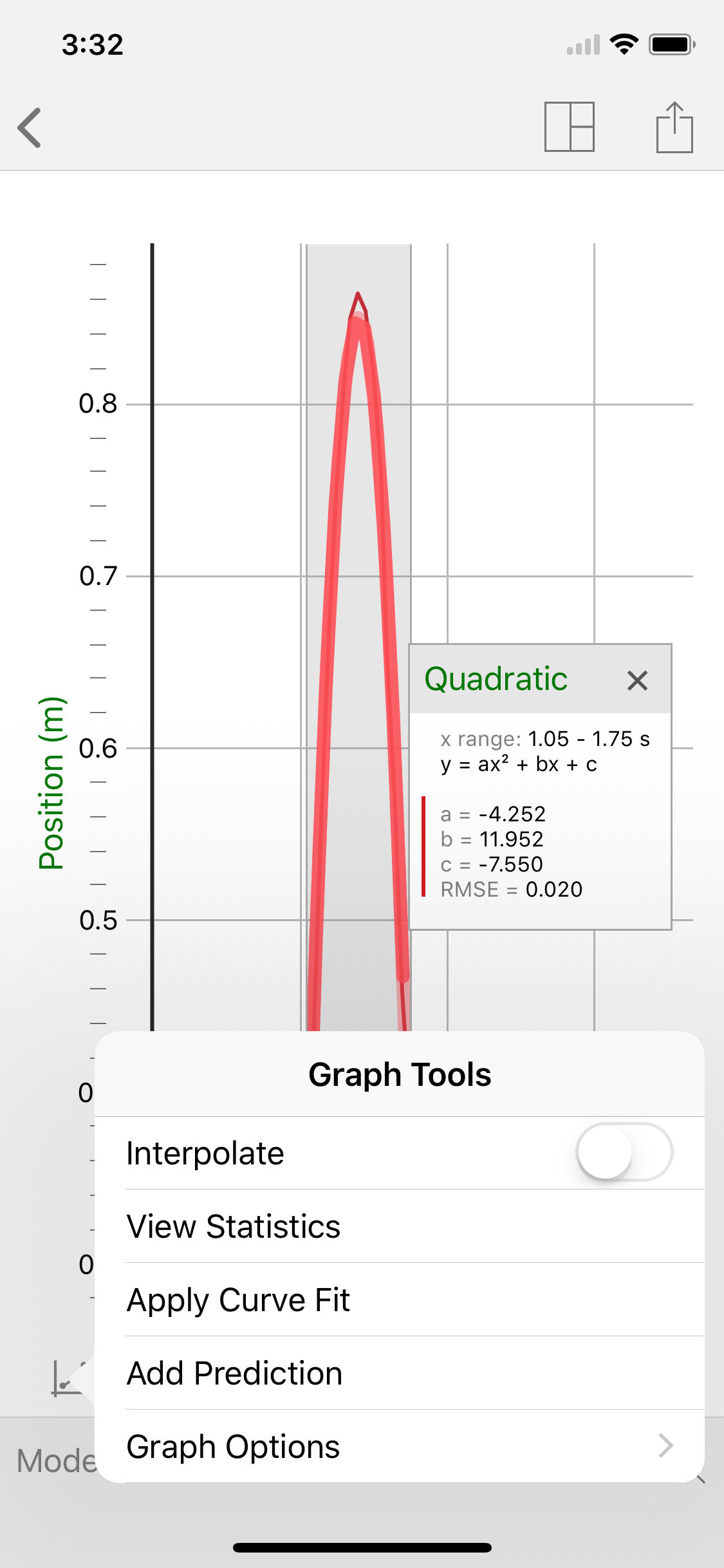The width and height of the screenshot is (724, 1568).
Task: Select Add Prediction
Action: click(x=235, y=1372)
